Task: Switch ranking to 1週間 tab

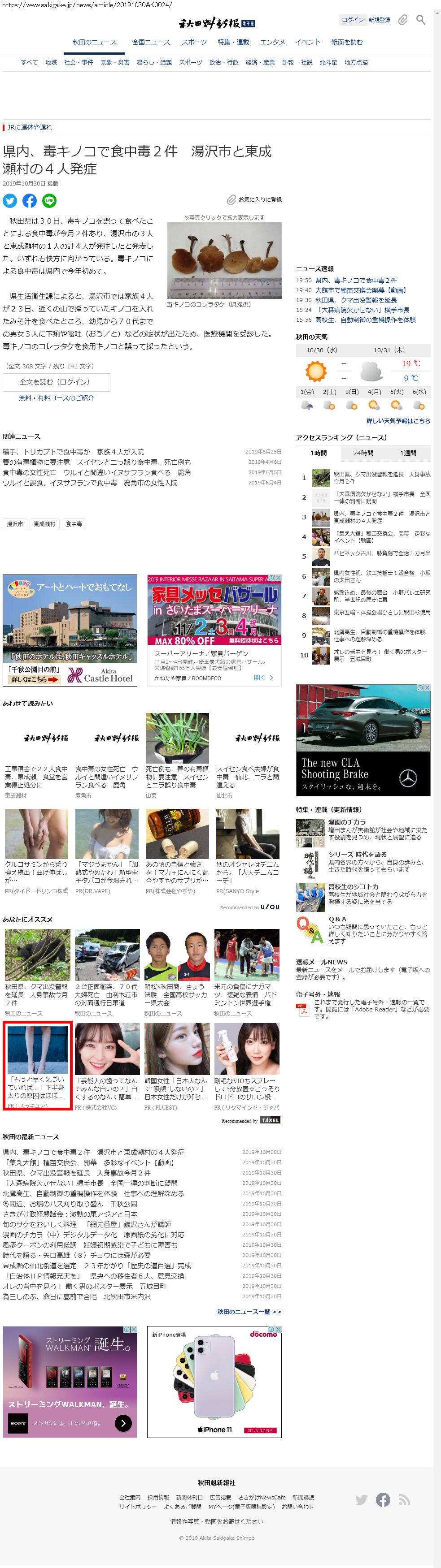Action: click(408, 453)
